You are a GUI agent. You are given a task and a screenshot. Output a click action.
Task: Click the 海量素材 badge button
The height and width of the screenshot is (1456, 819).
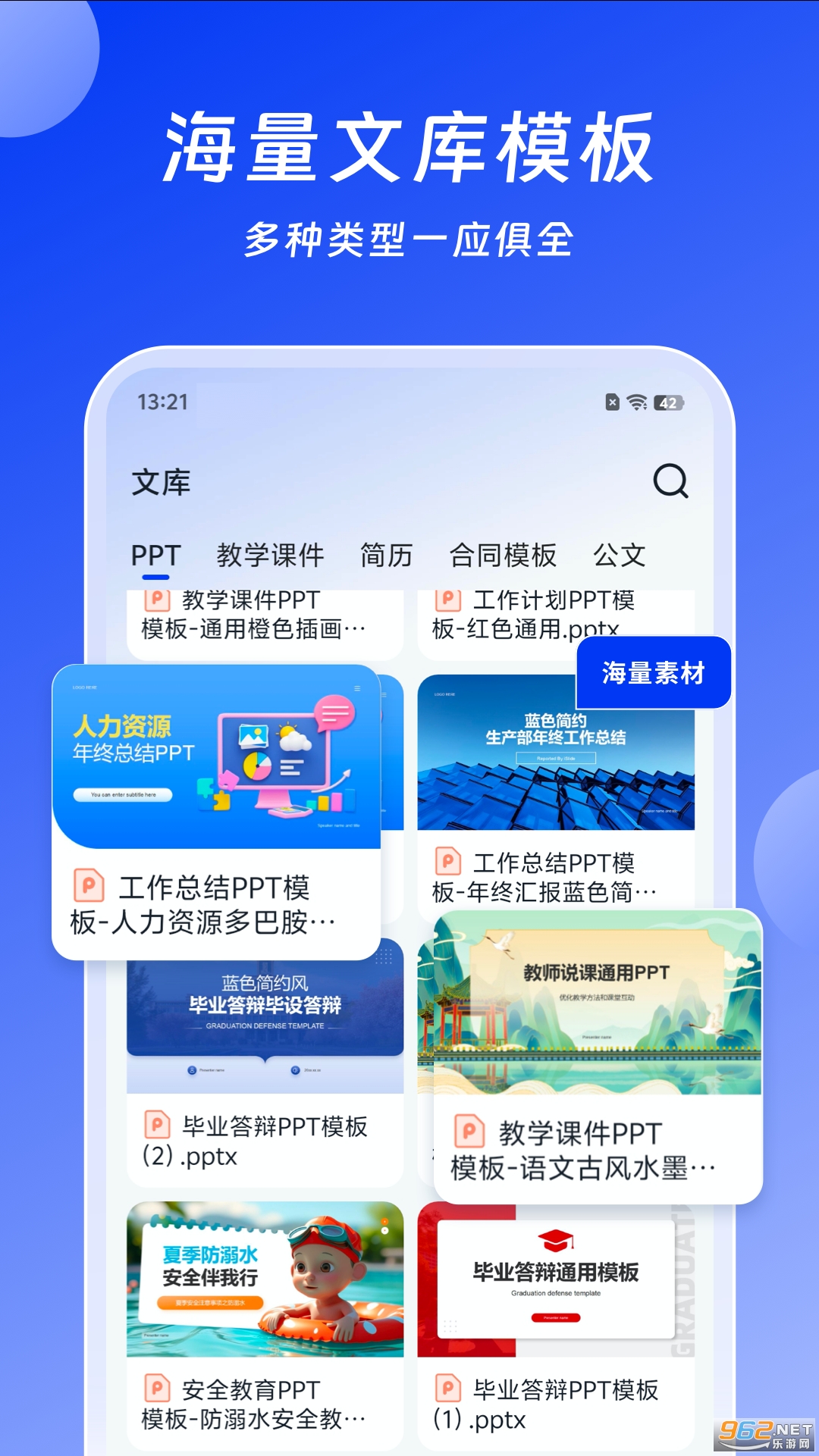[x=654, y=674]
